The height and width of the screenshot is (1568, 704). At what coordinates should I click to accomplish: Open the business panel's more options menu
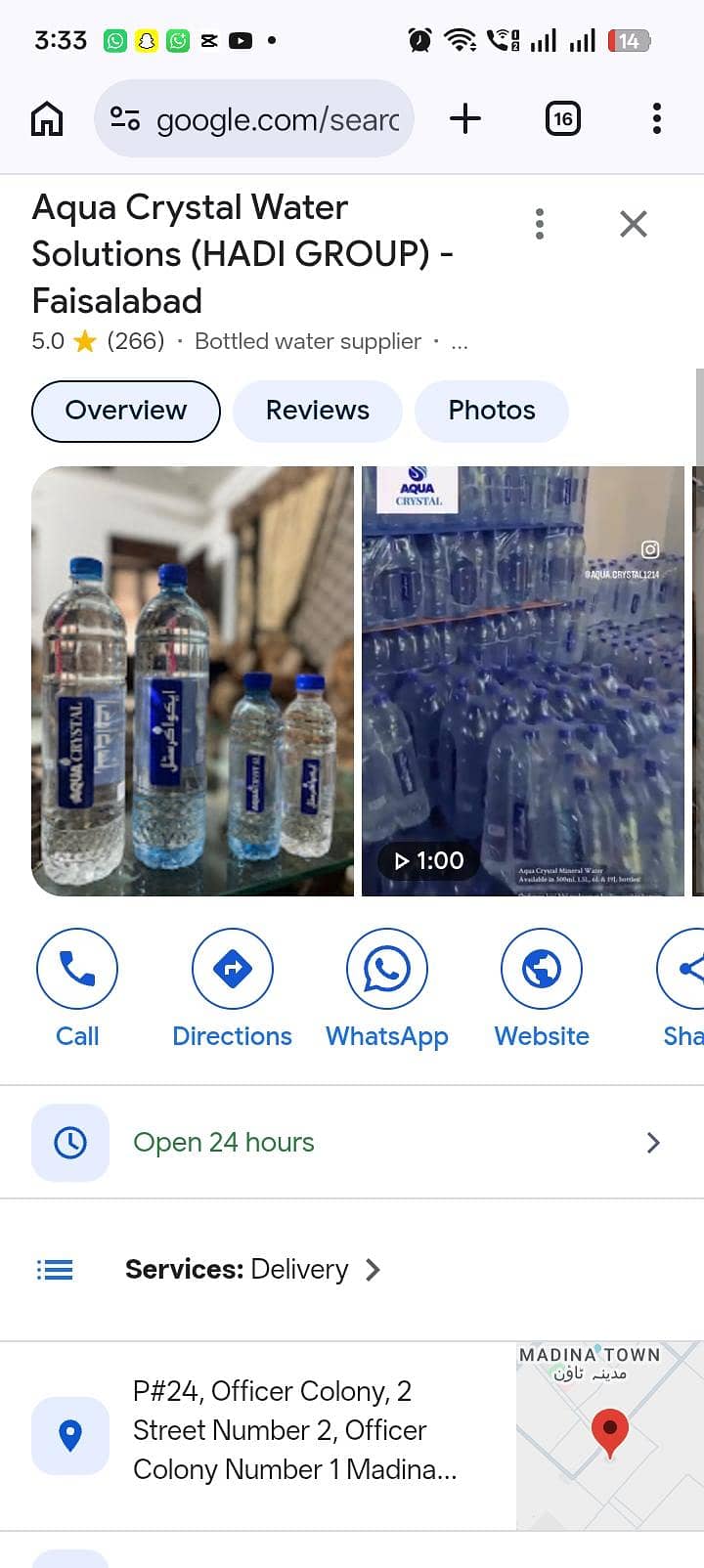[540, 224]
